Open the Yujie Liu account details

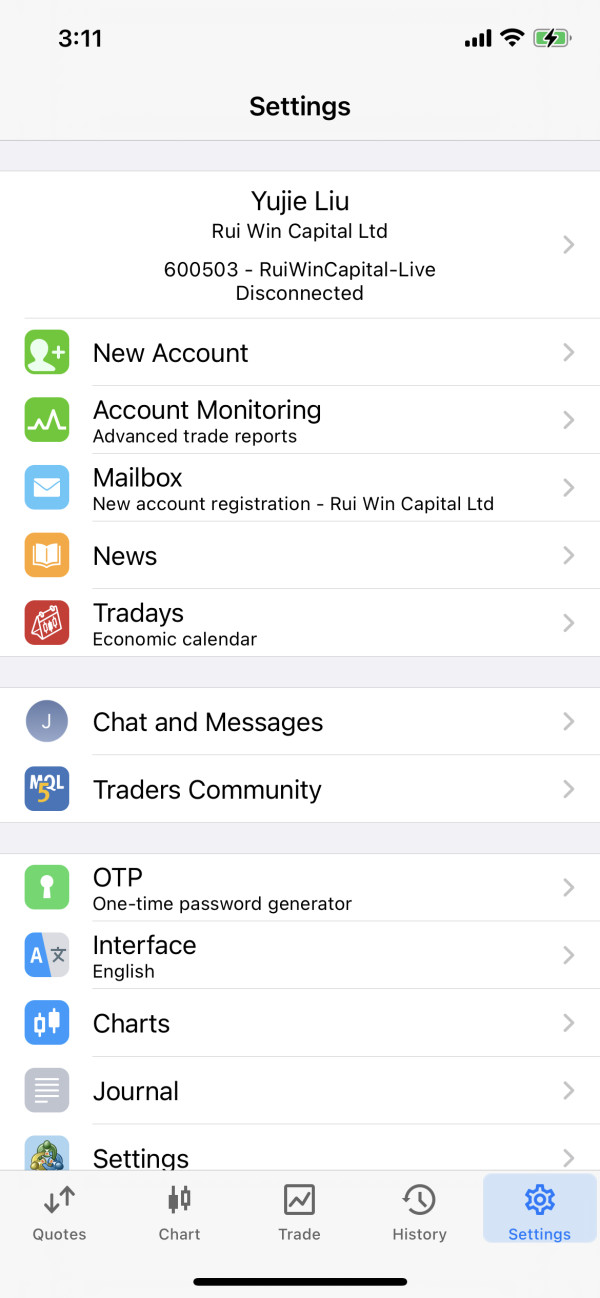click(300, 245)
